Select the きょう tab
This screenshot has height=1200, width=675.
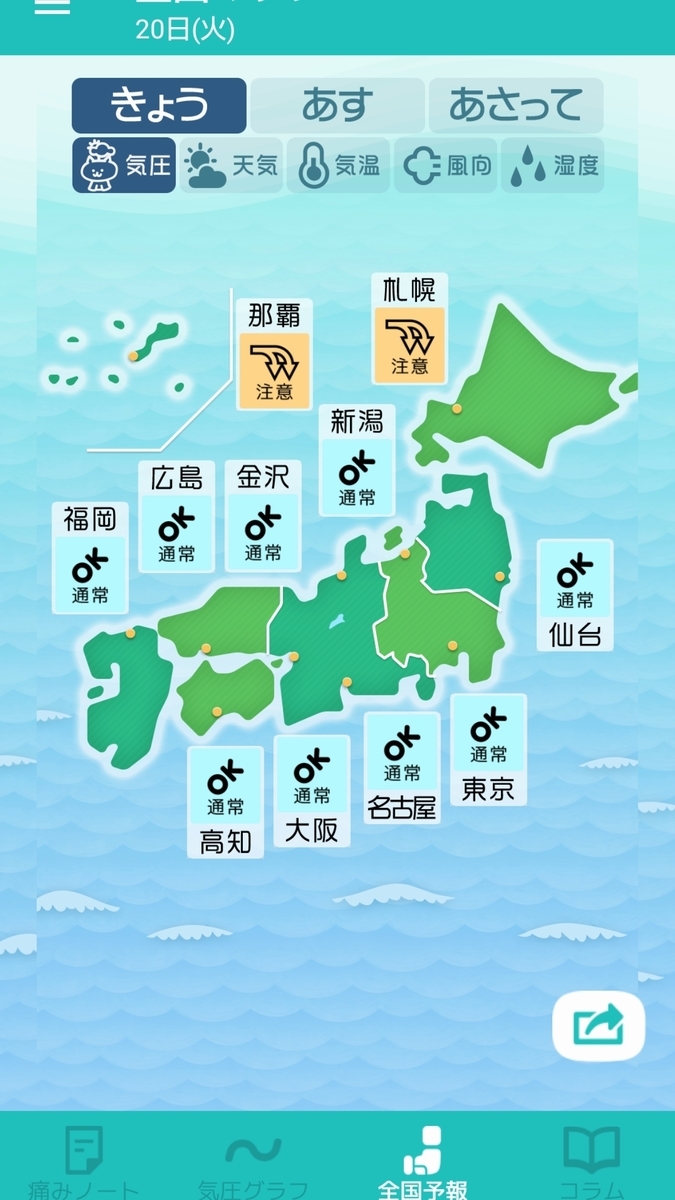pos(159,106)
